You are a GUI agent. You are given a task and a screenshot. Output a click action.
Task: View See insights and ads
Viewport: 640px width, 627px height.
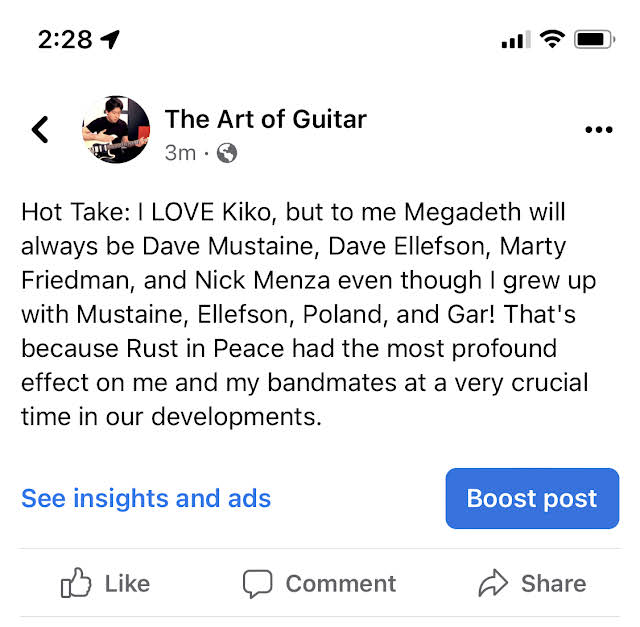click(x=146, y=498)
